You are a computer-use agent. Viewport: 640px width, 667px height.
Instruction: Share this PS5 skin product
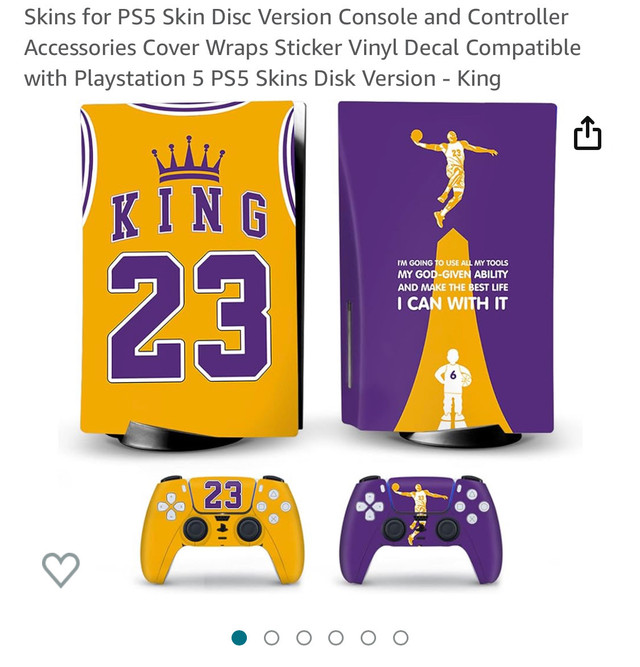587,133
